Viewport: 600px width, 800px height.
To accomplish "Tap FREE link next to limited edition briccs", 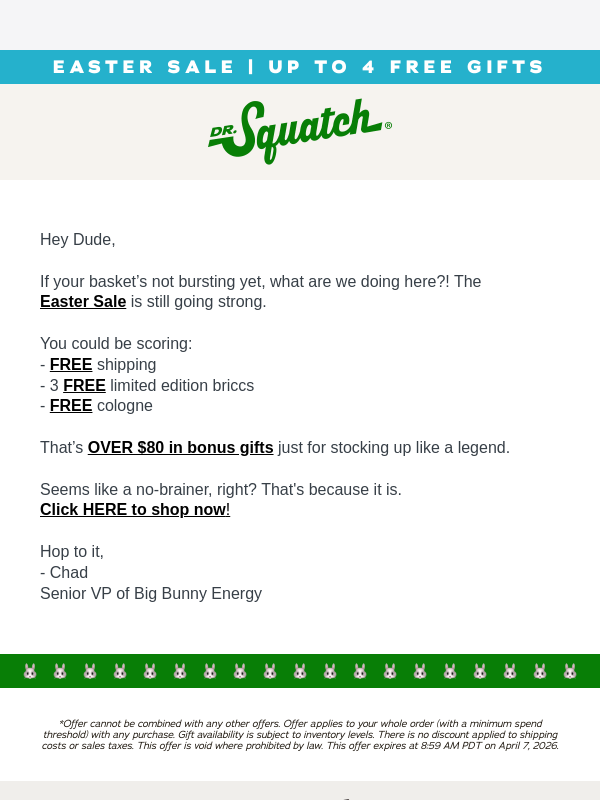I will click(84, 386).
